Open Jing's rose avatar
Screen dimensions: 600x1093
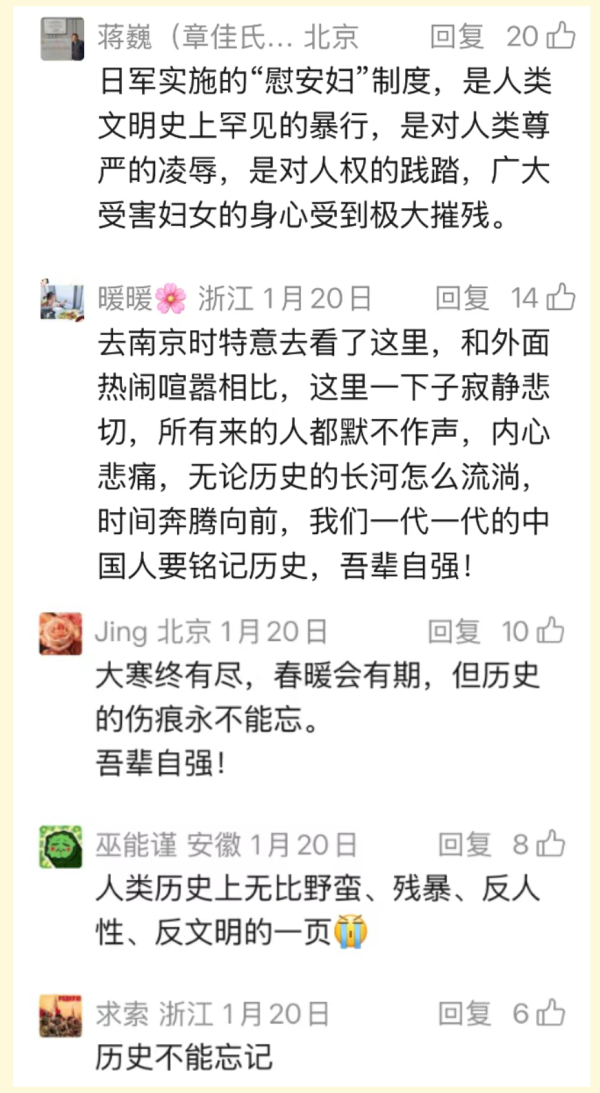click(62, 632)
